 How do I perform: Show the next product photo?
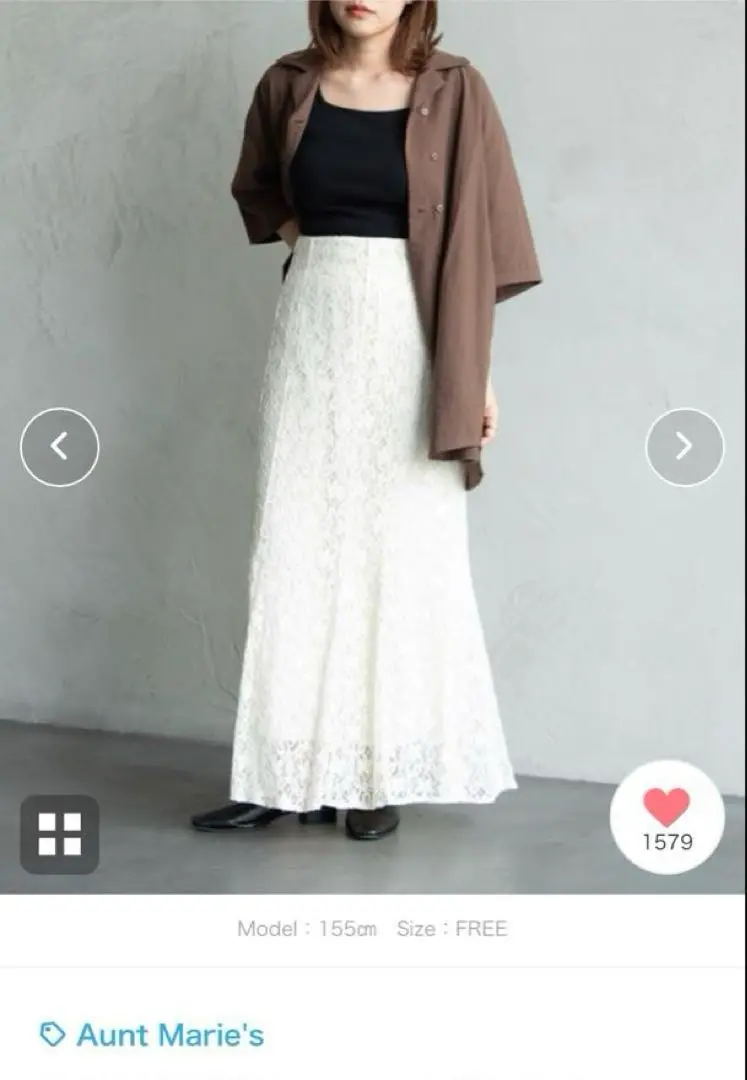684,447
